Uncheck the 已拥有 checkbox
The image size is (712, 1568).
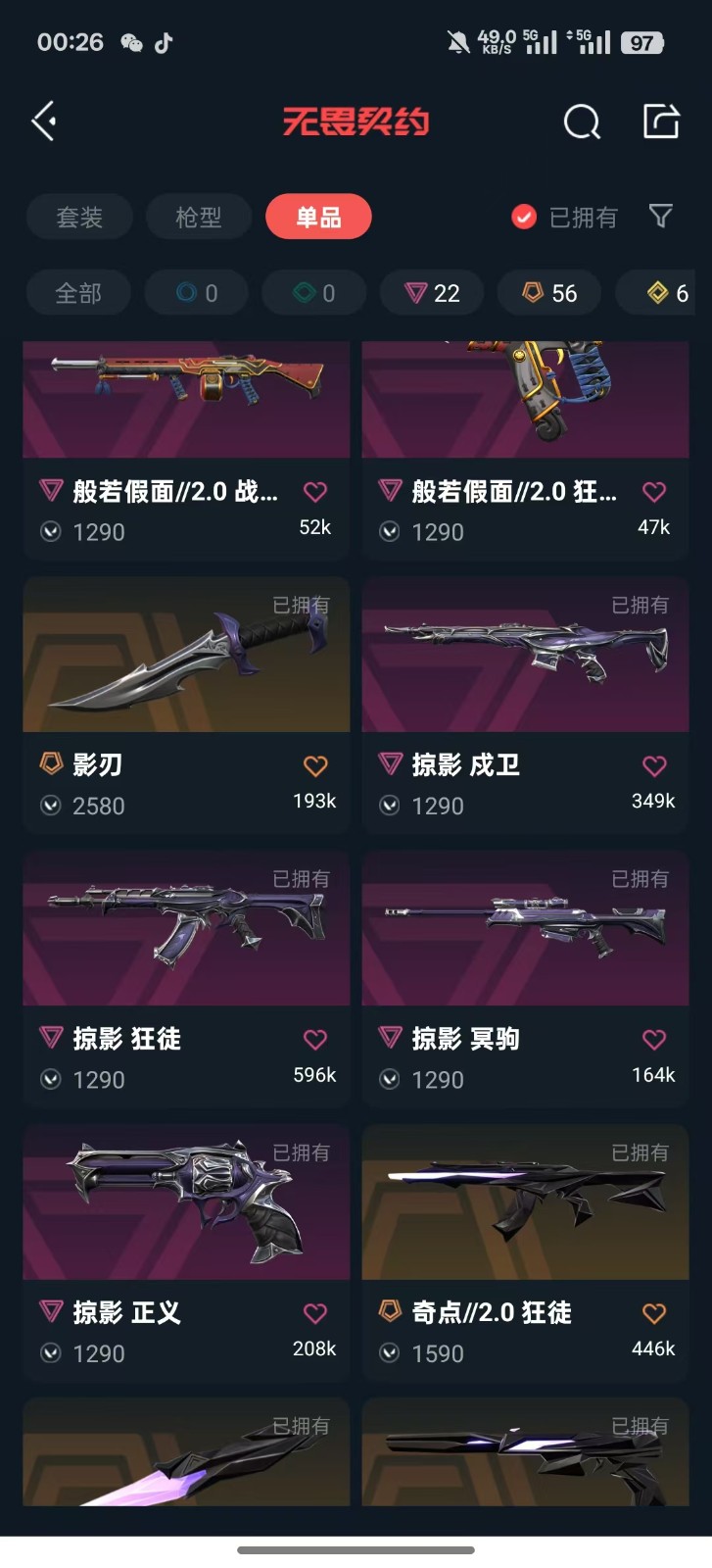click(x=525, y=217)
